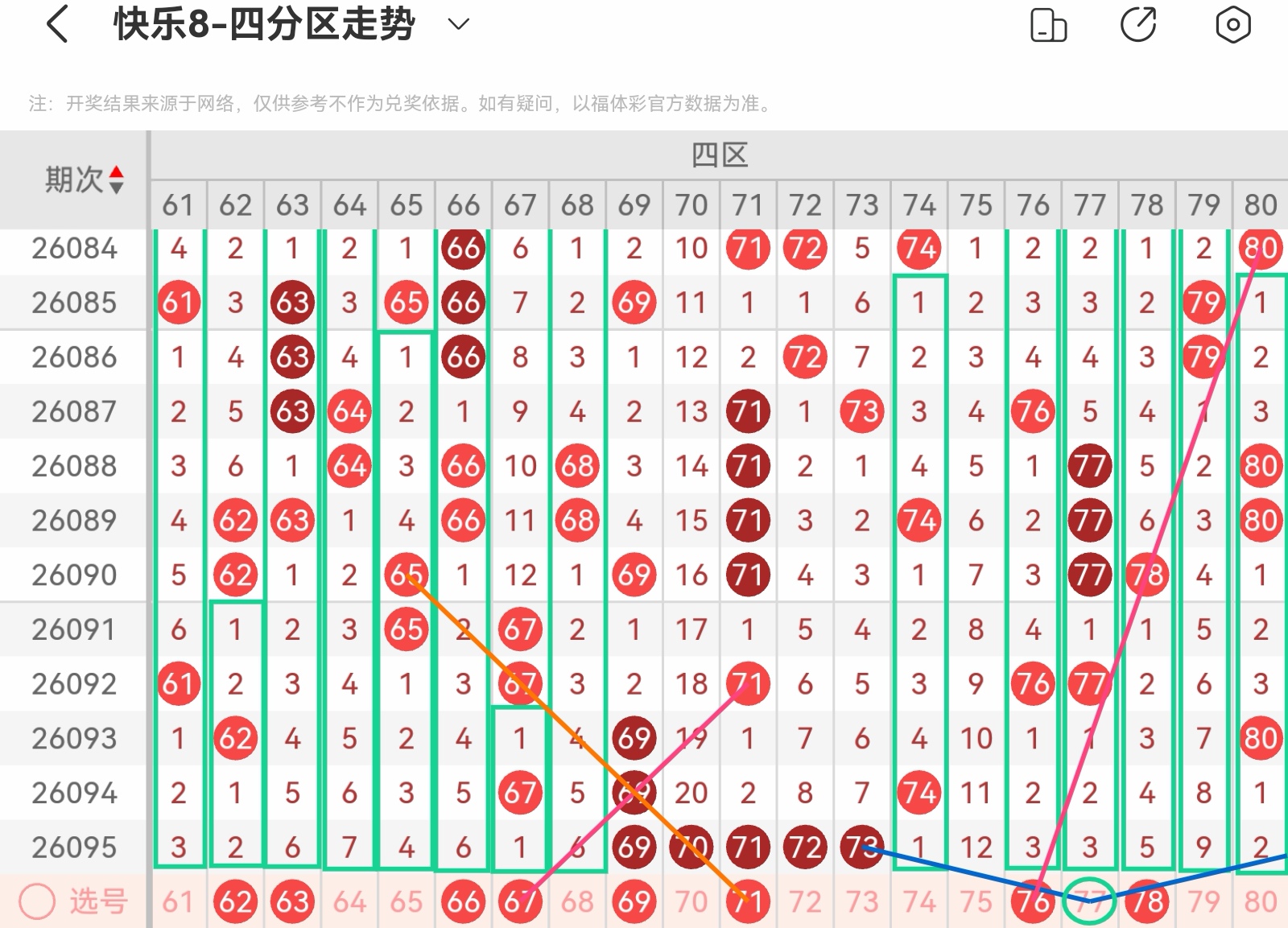Share this trend chart
This screenshot has width=1288, height=928.
1138,24
